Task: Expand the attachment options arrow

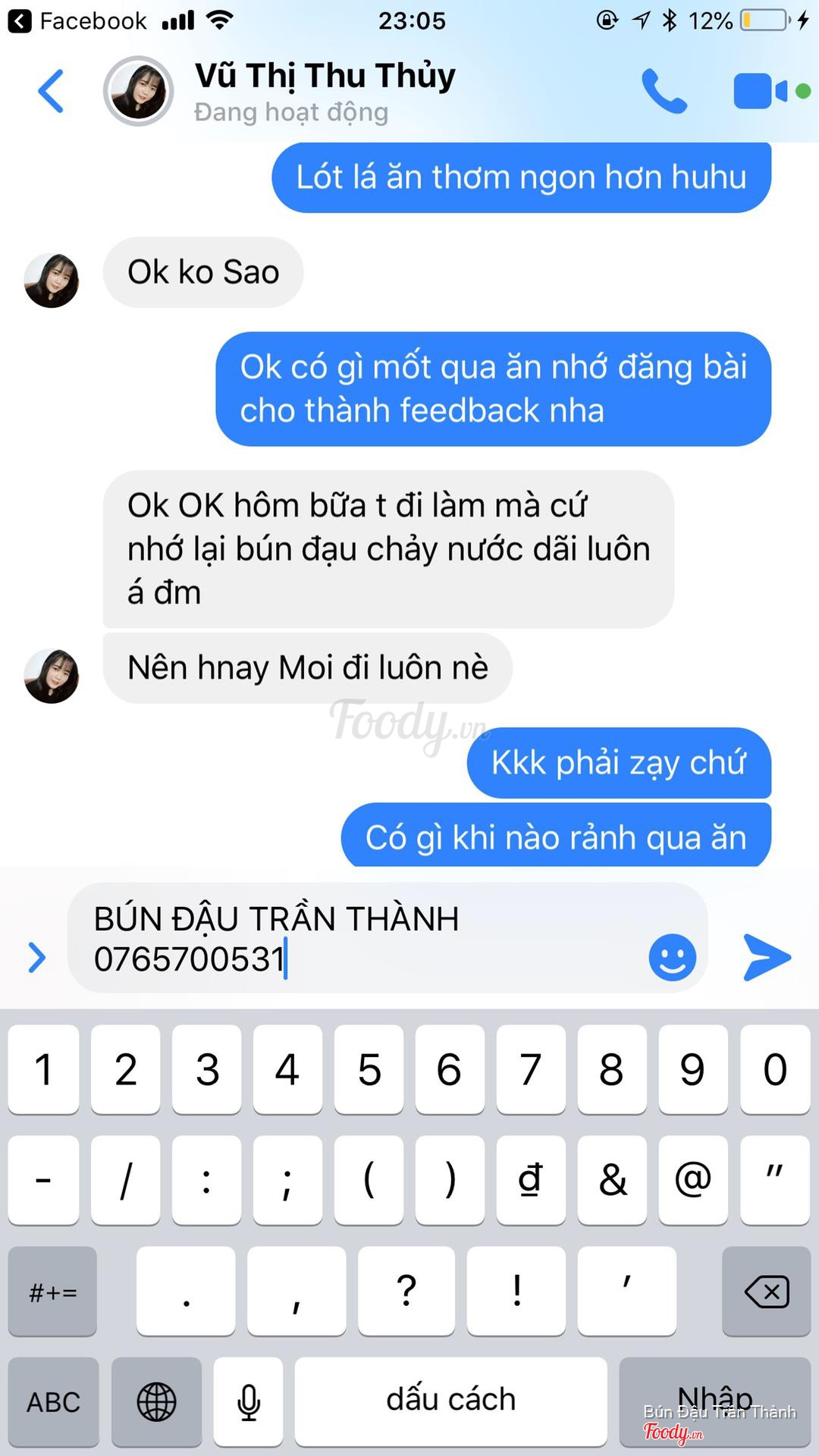Action: [36, 957]
